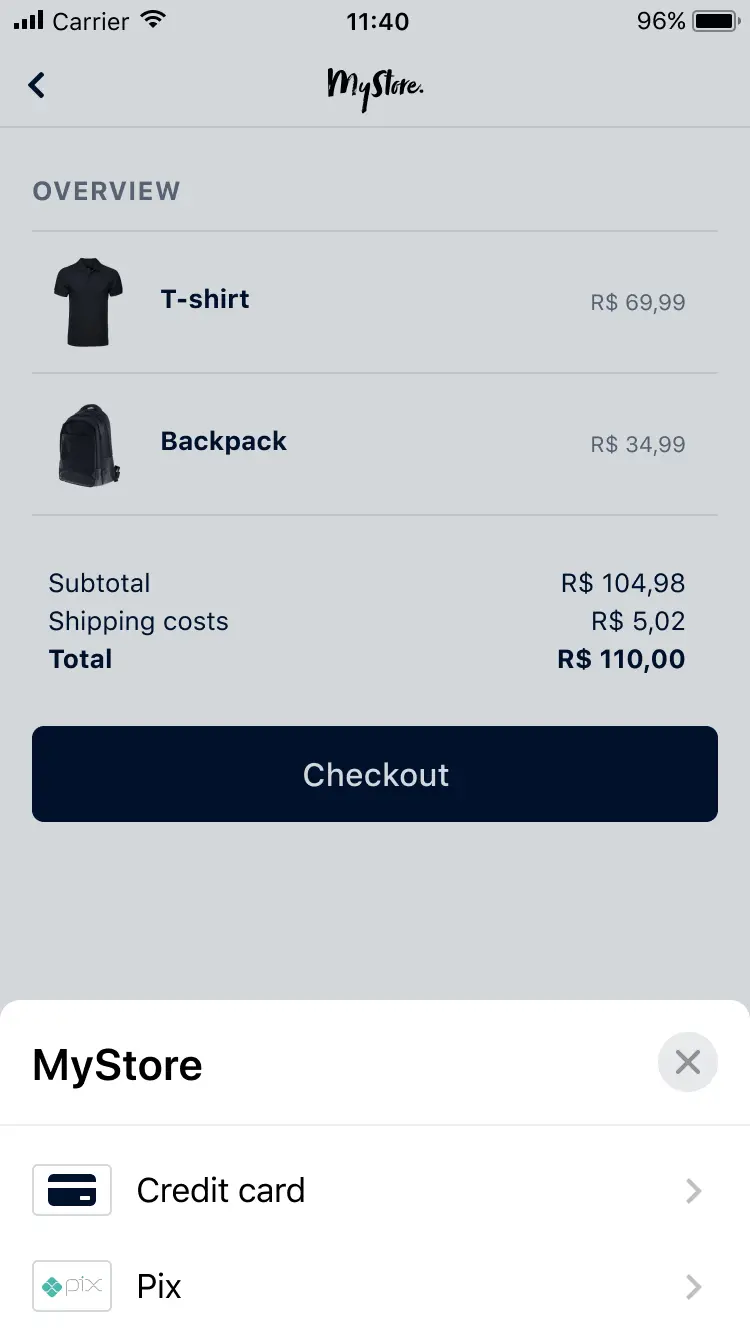Tap the MyStore sheet title
Image resolution: width=750 pixels, height=1334 pixels.
click(116, 1065)
